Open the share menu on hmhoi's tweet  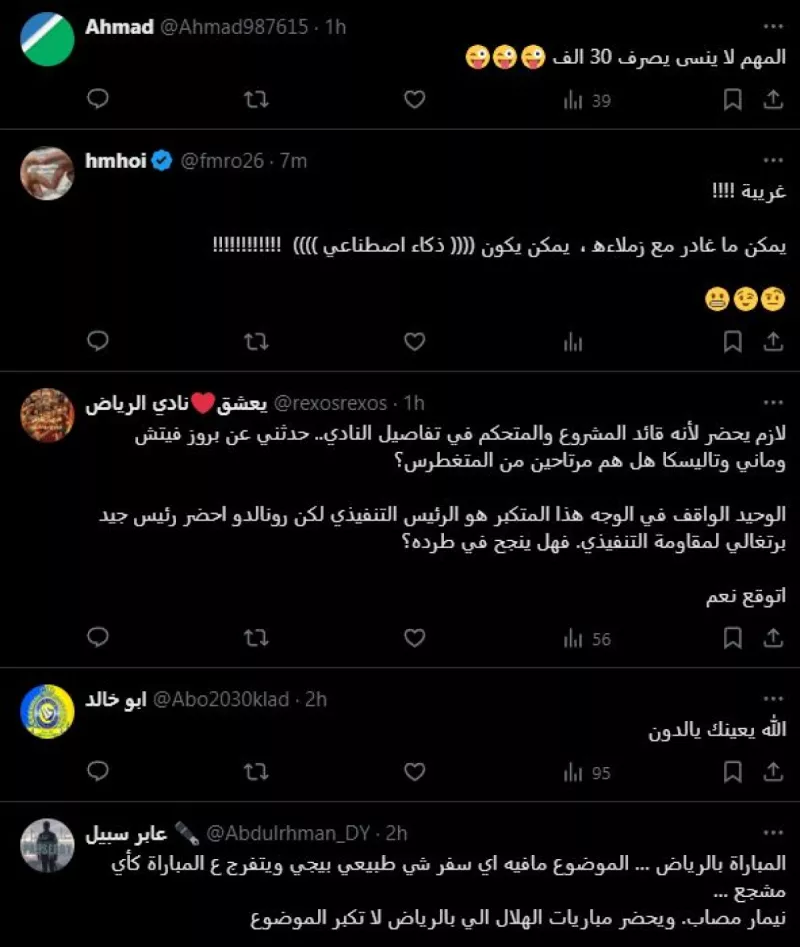pyautogui.click(x=772, y=340)
